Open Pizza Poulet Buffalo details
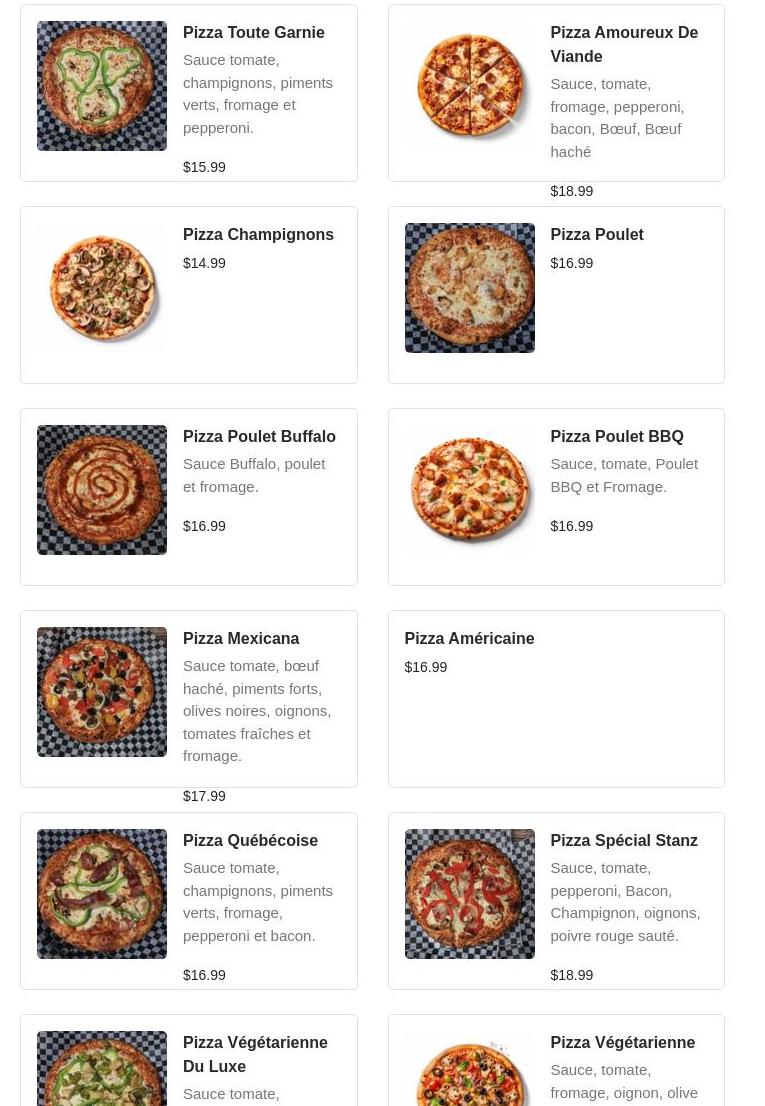 pos(189,497)
